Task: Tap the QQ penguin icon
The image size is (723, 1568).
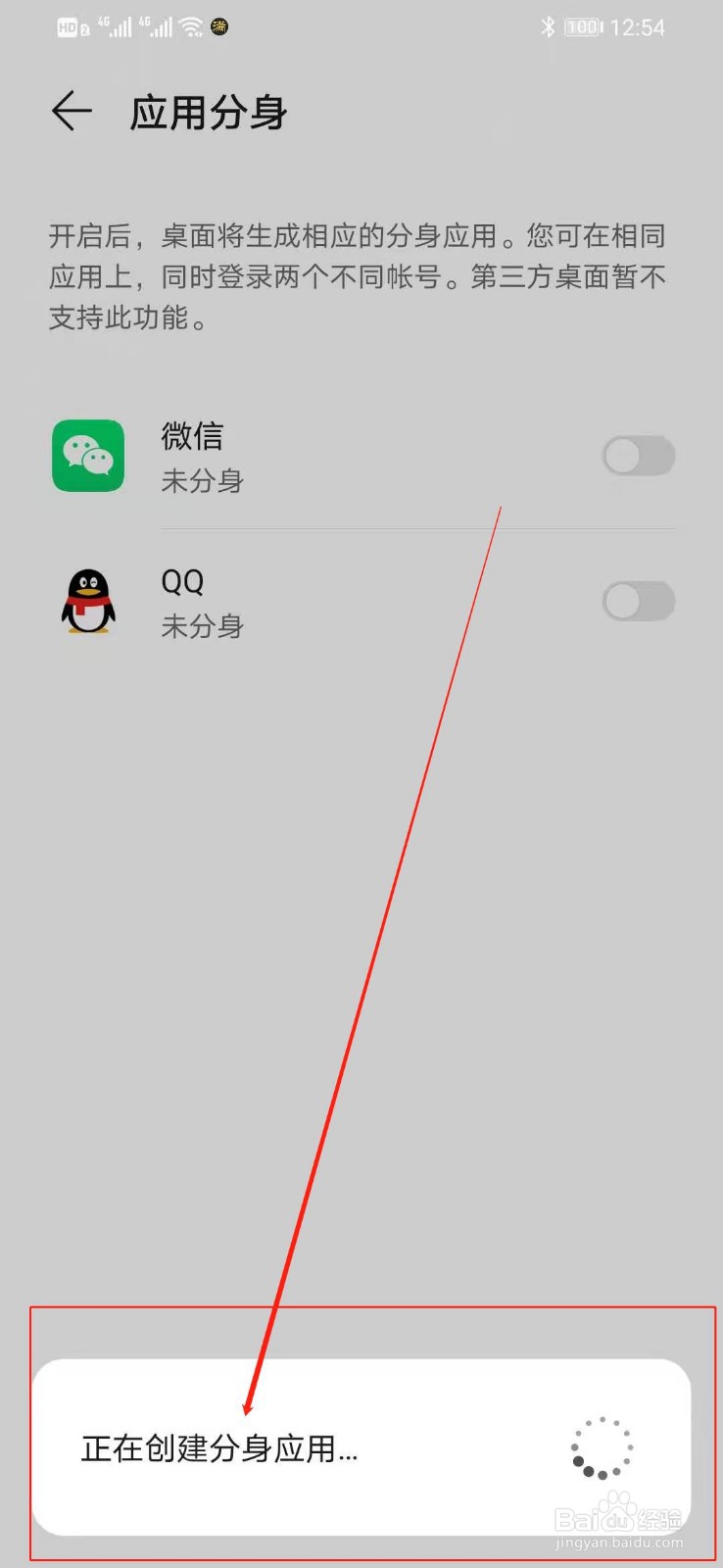Action: [88, 602]
